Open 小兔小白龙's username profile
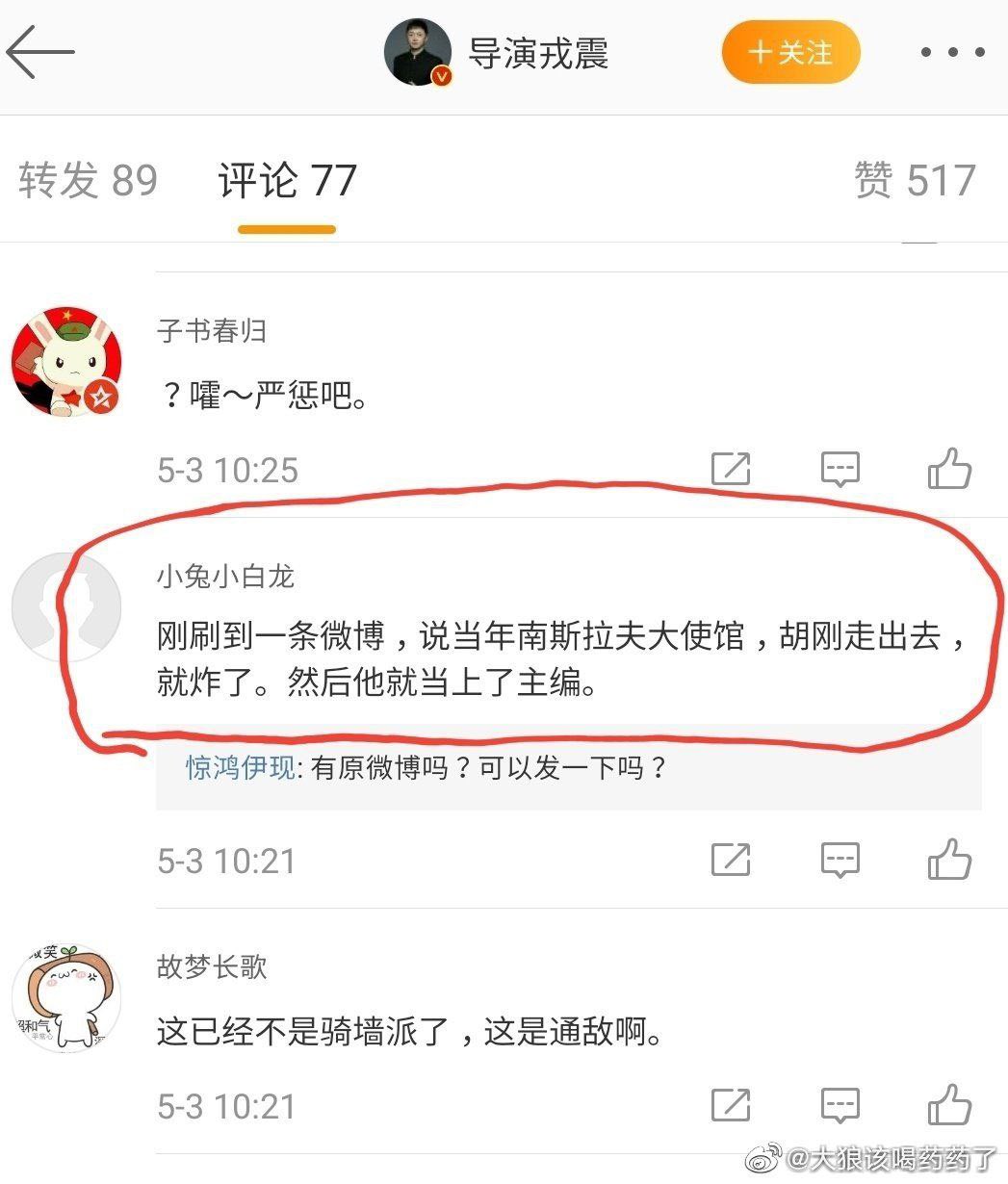 (x=225, y=577)
